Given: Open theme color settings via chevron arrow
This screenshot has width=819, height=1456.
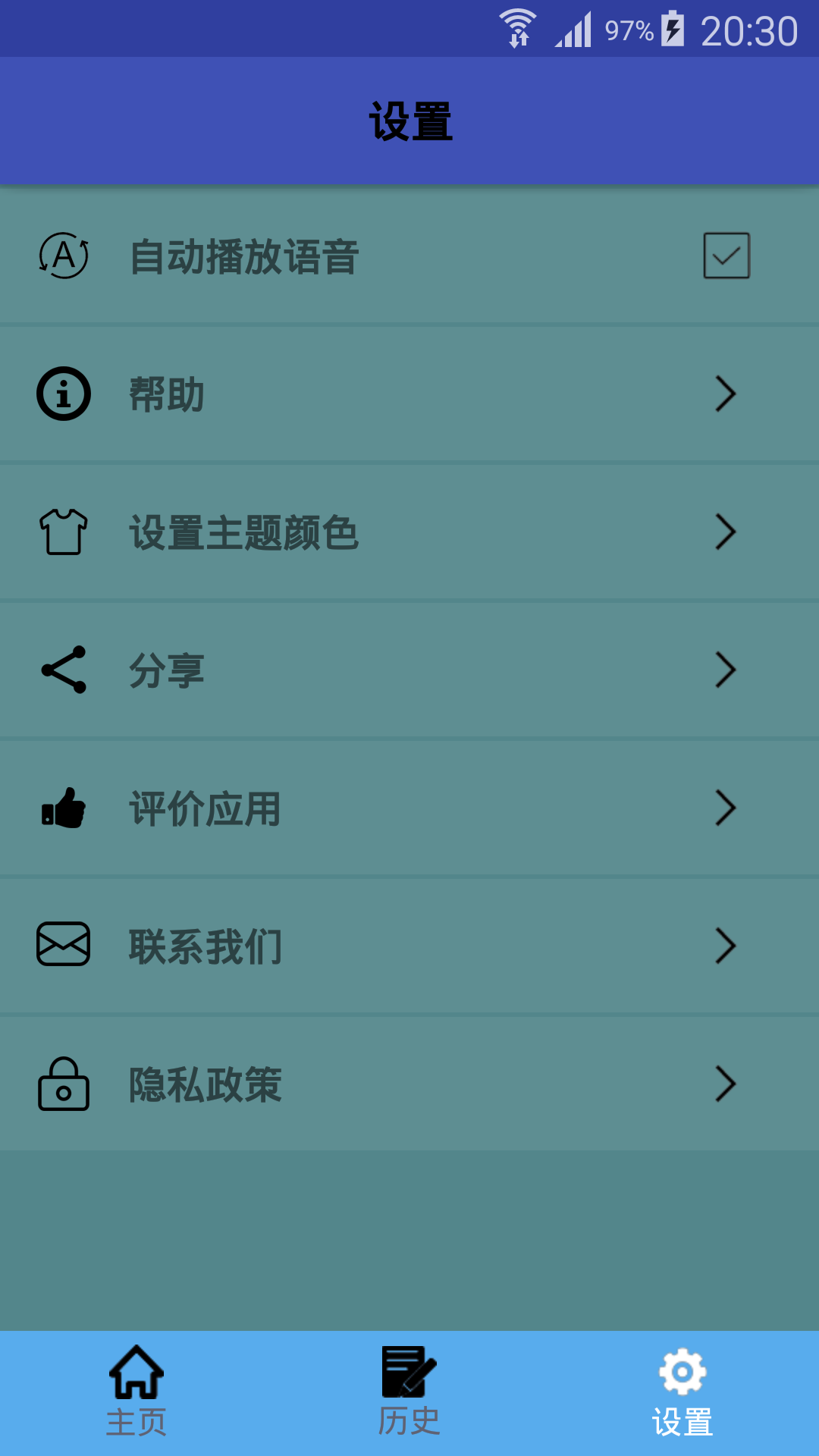Looking at the screenshot, I should click(726, 532).
